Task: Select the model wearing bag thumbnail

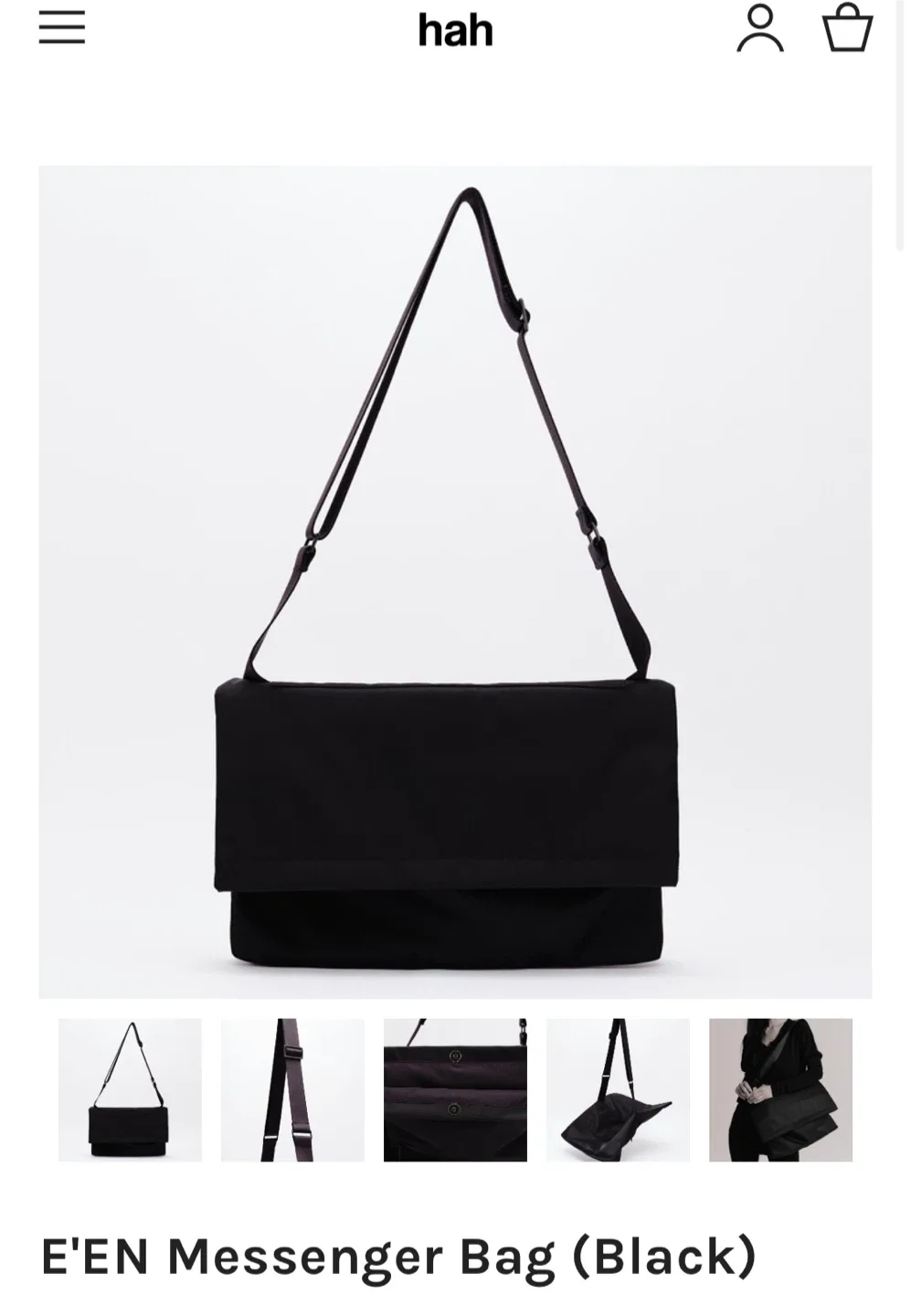Action: tap(780, 1090)
